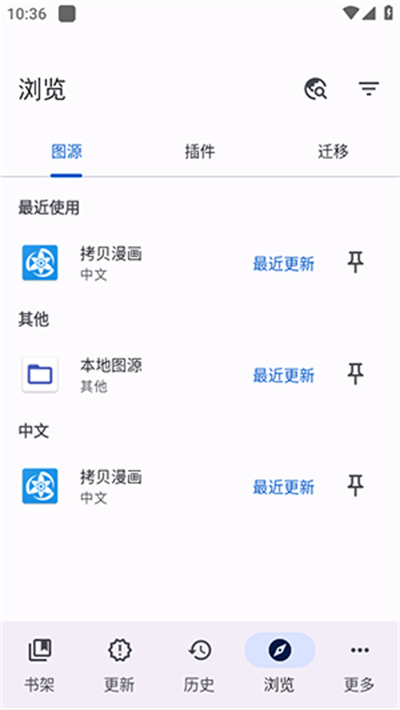Viewport: 400px width, 710px height.
Task: Open the 更多 tab
Action: tap(360, 665)
